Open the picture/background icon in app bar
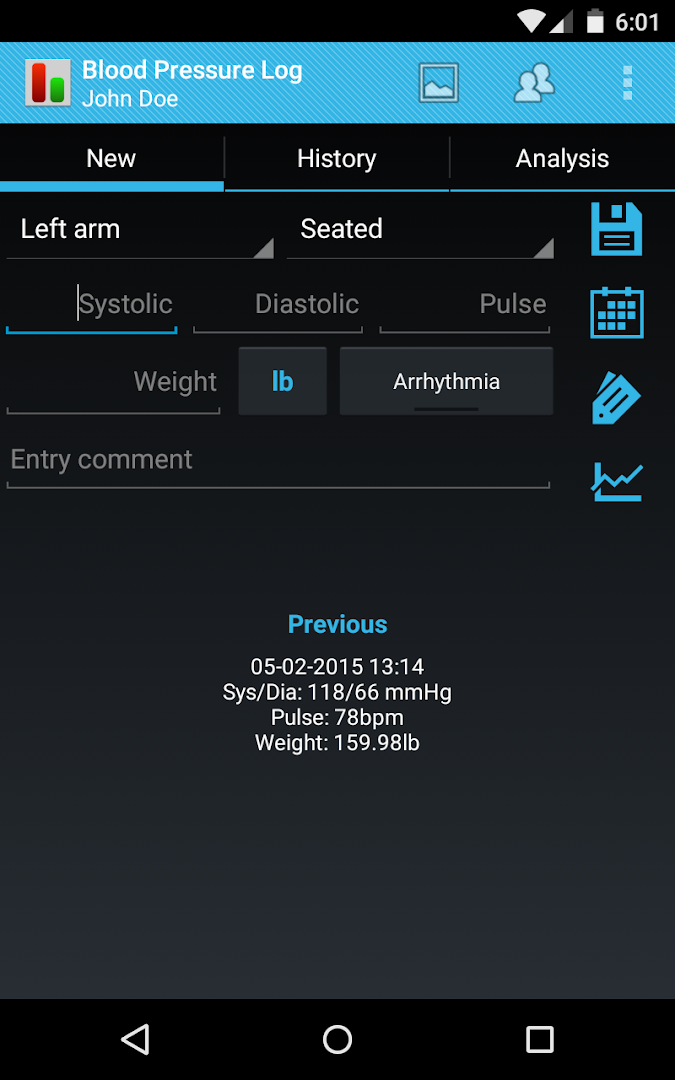Viewport: 675px width, 1080px height. coord(438,83)
